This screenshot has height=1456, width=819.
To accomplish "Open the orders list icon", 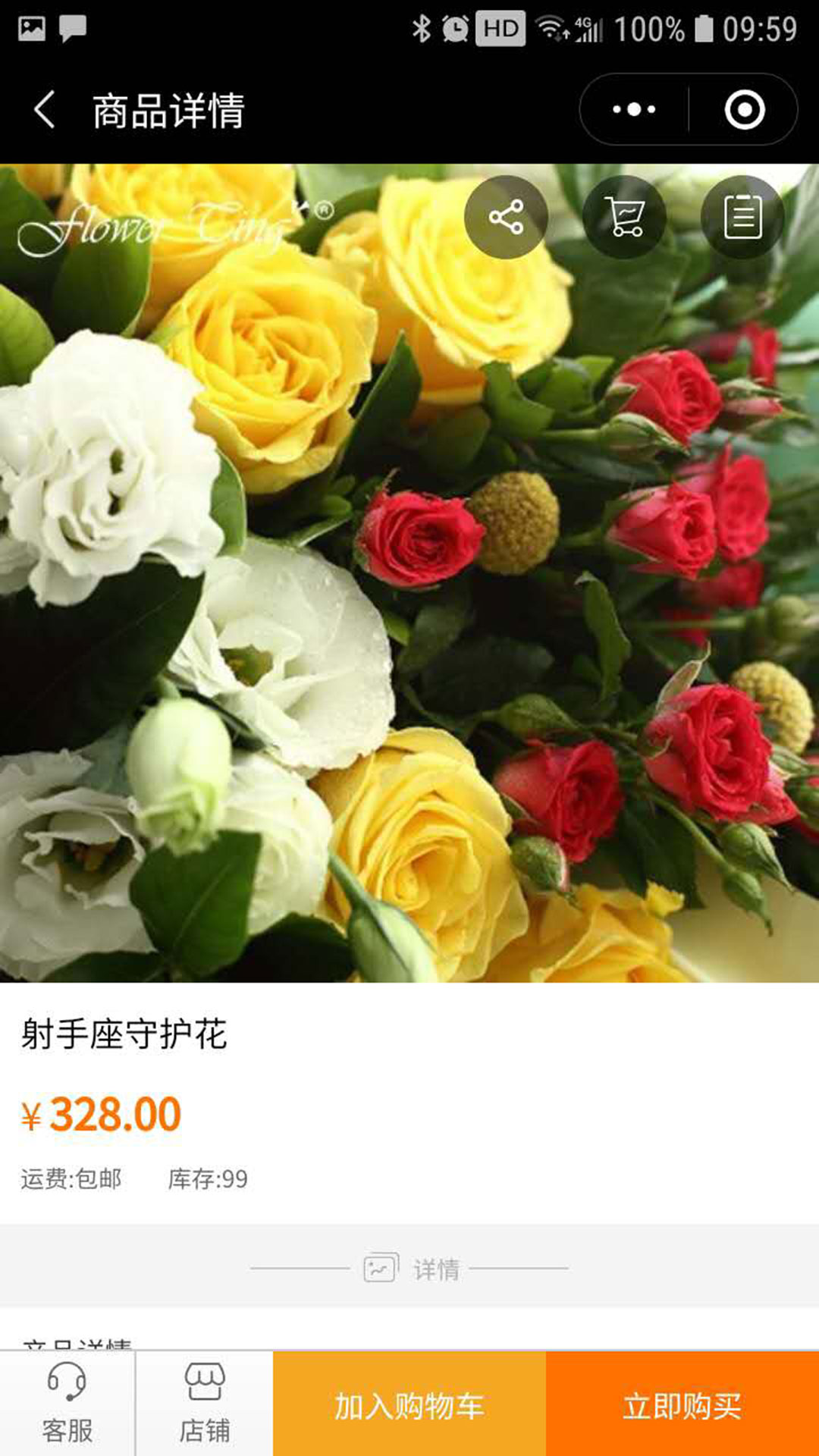I will tap(742, 218).
